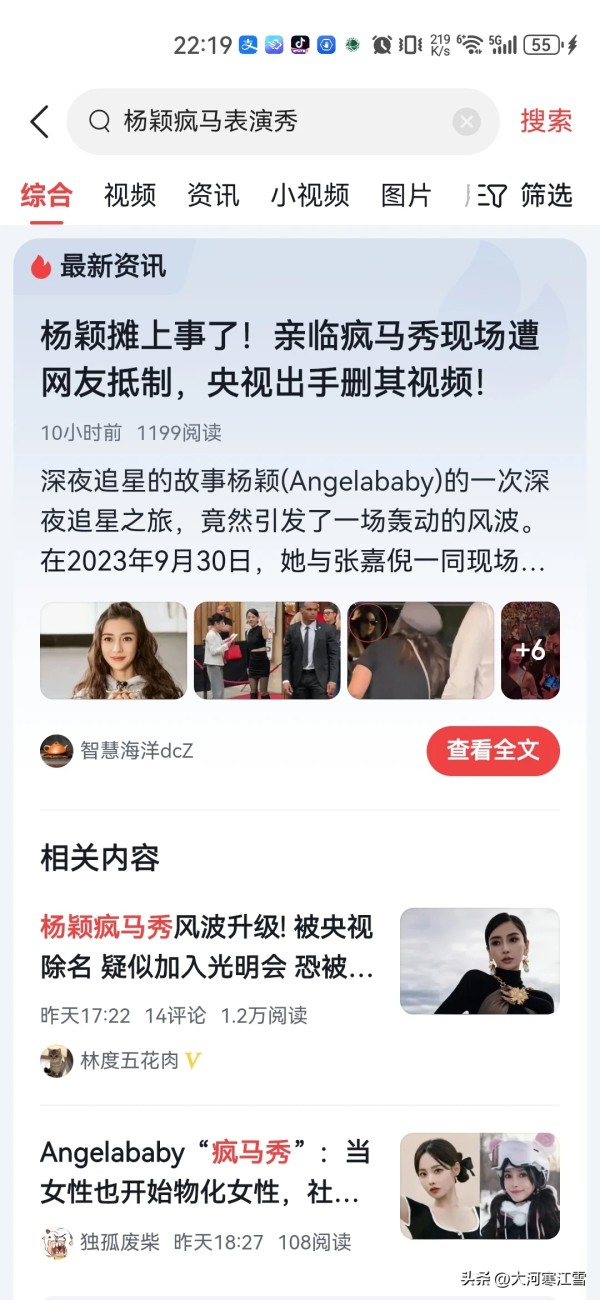Switch to the 资讯 tab
Image resolution: width=600 pixels, height=1300 pixels.
(213, 195)
